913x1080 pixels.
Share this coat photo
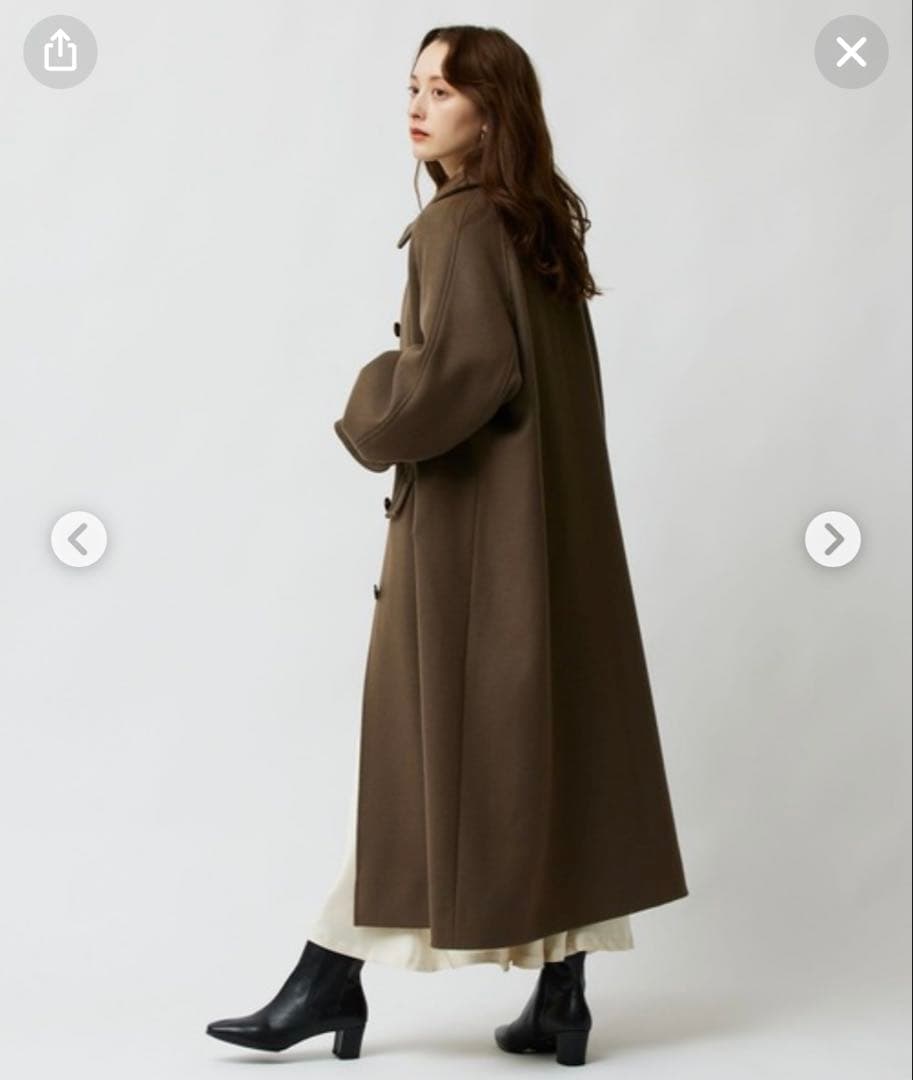click(60, 51)
